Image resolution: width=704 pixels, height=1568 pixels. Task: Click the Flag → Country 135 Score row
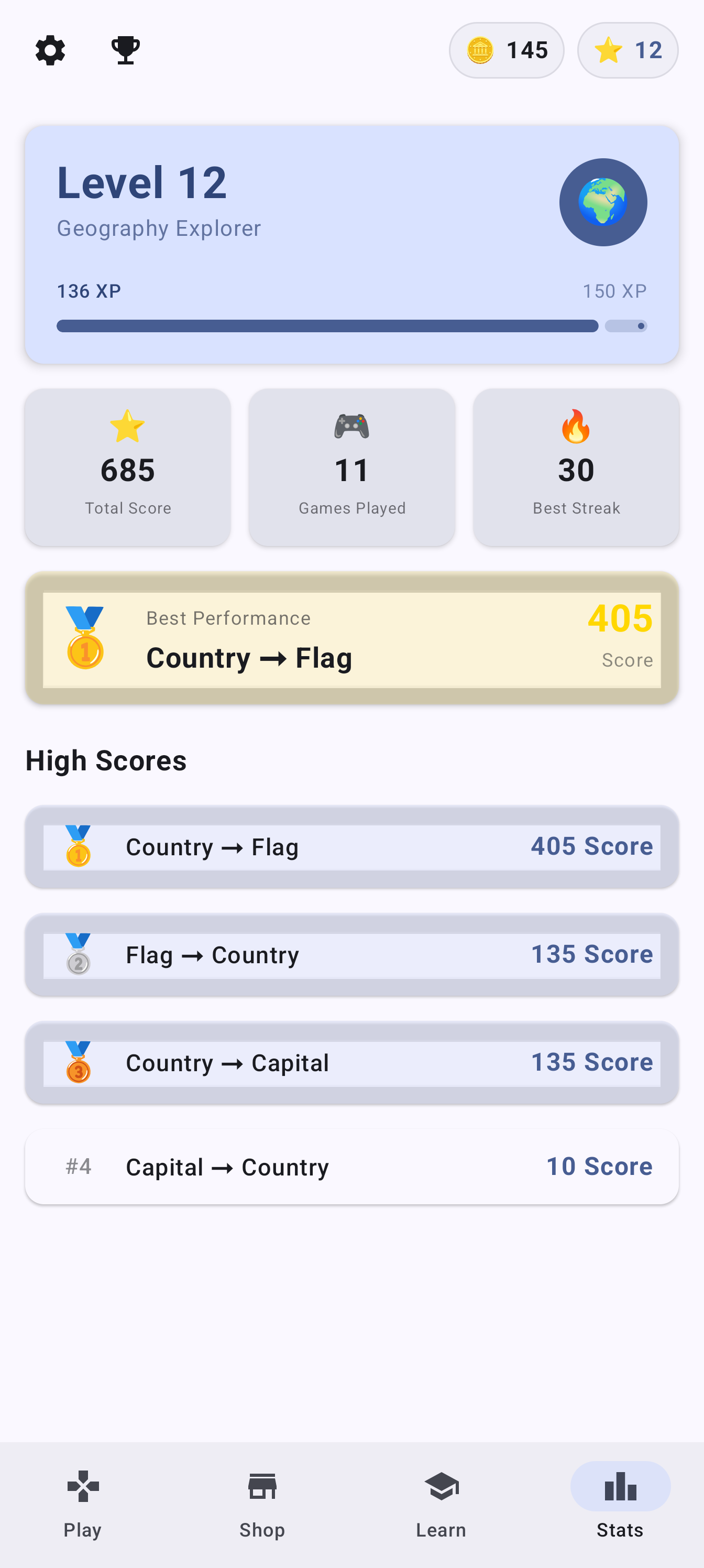coord(351,954)
